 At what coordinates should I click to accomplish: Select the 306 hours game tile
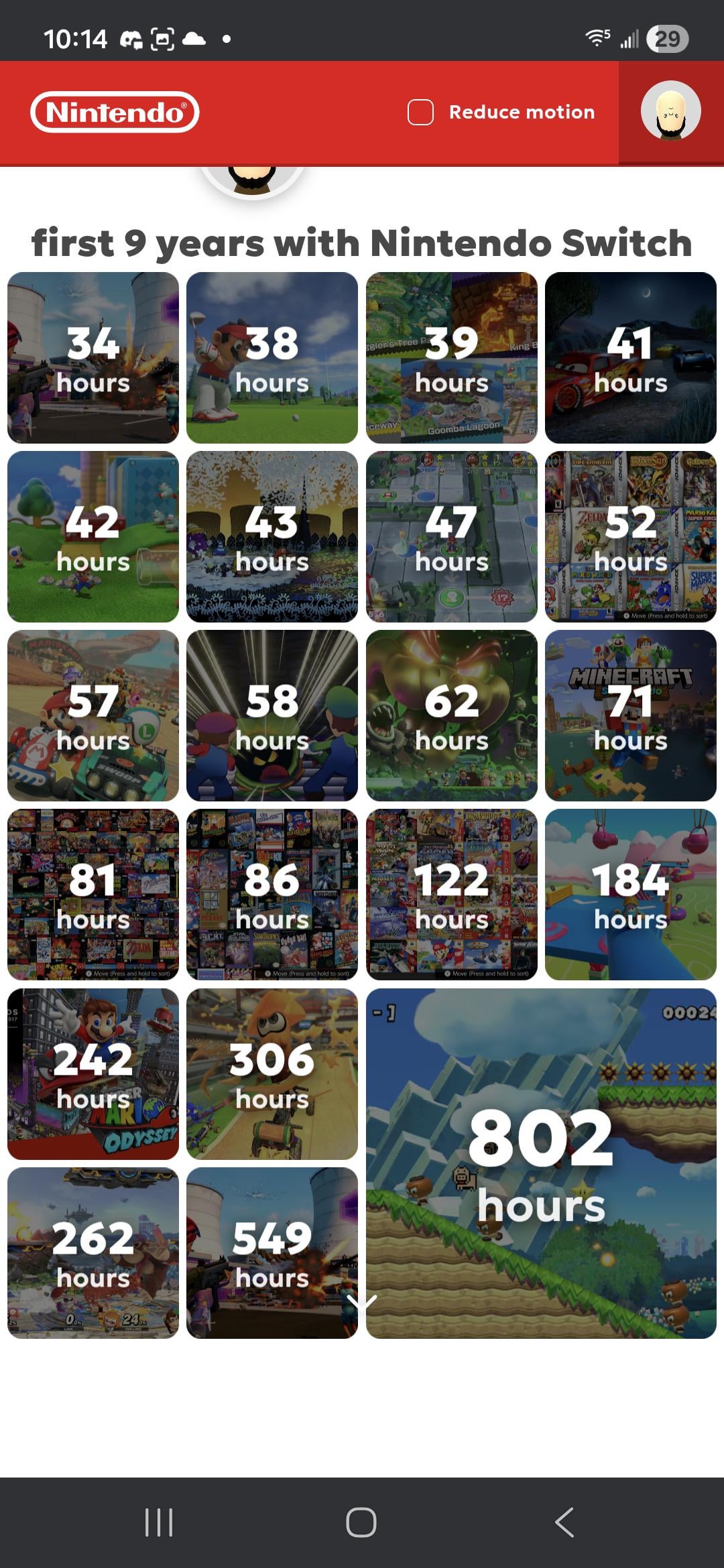click(x=271, y=1073)
